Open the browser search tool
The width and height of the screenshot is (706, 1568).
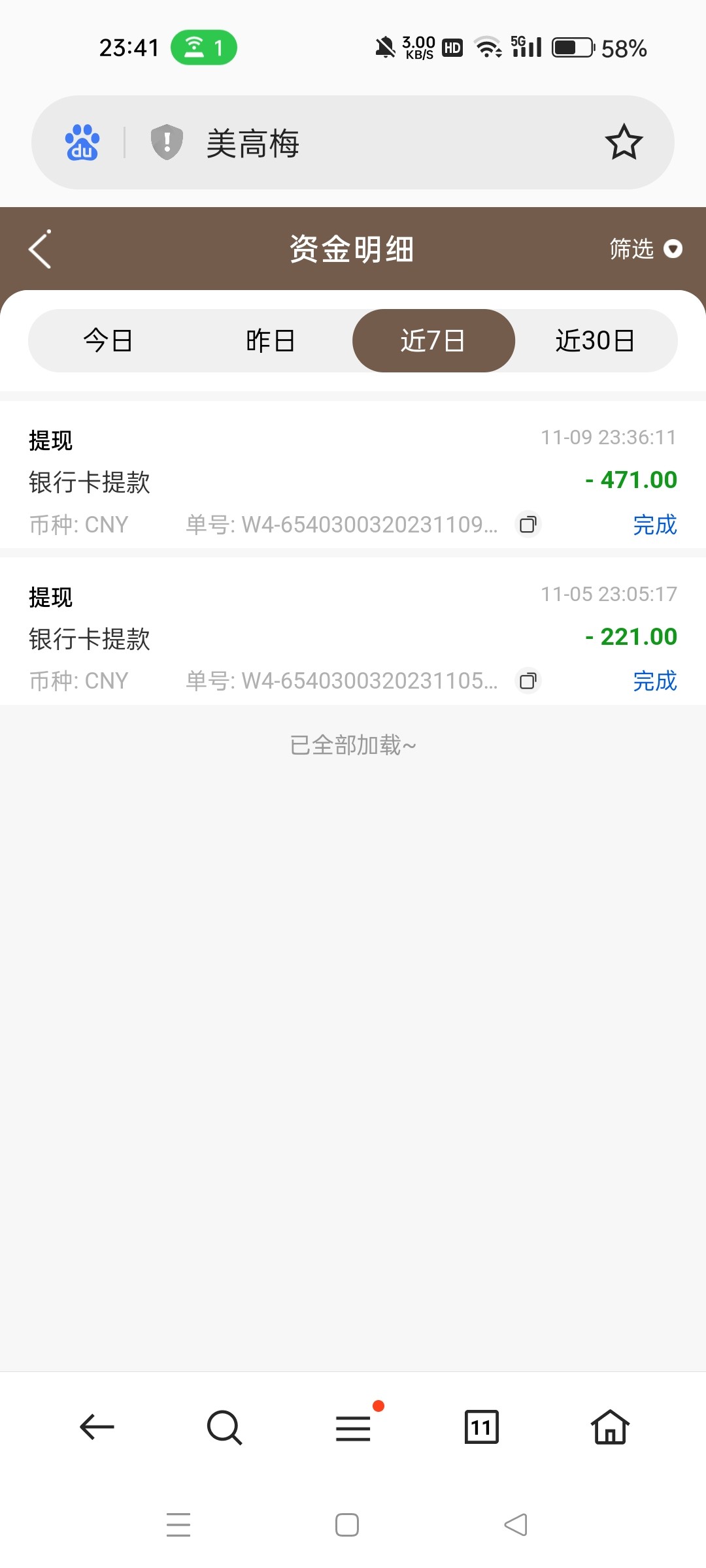[x=224, y=1427]
